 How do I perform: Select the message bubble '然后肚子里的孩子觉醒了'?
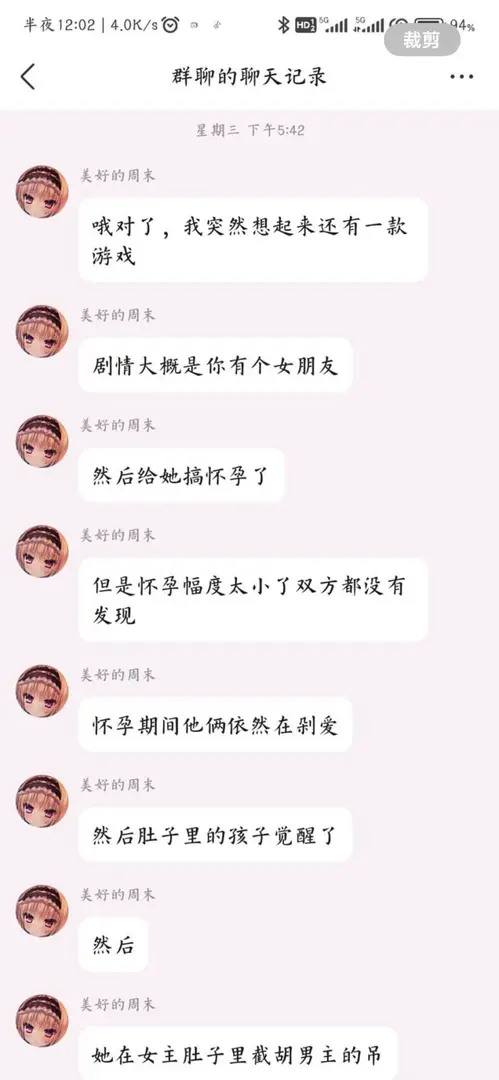(x=215, y=835)
